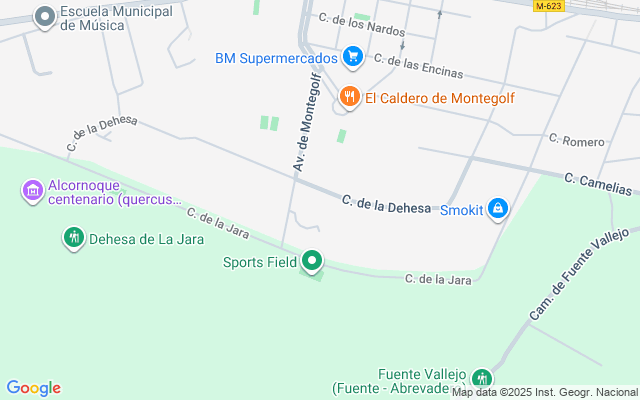Open the Smokit shop pin
This screenshot has width=640, height=400.
pos(498,209)
